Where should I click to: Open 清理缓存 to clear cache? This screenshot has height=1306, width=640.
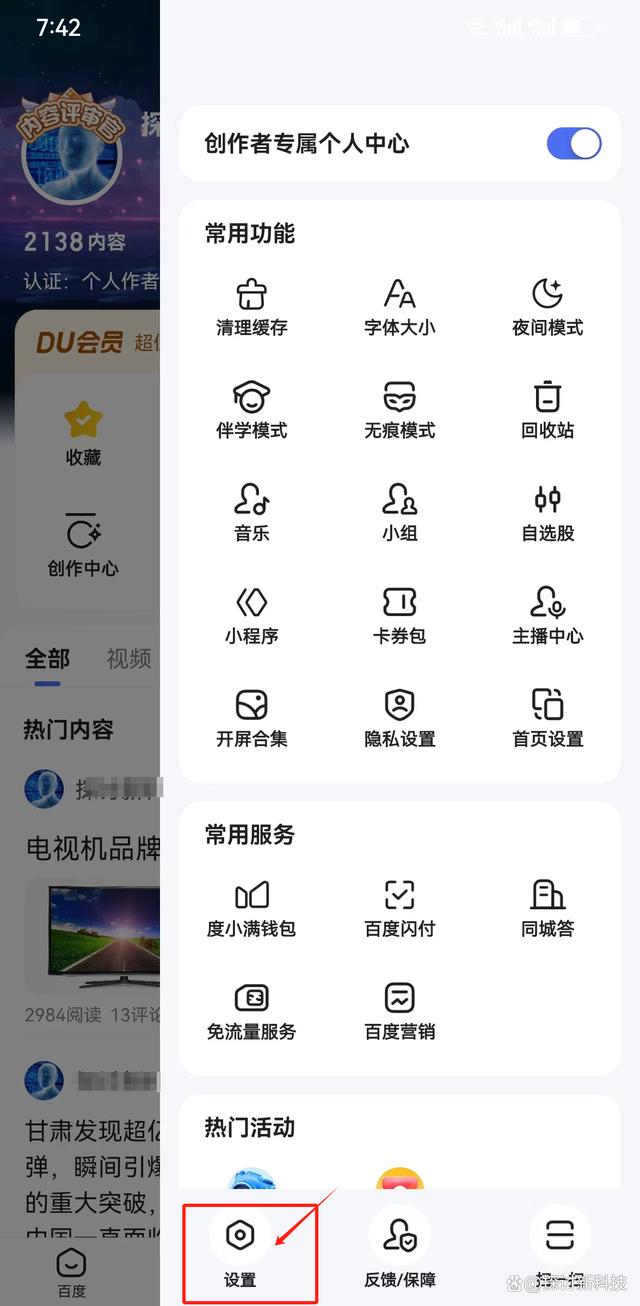coord(252,307)
